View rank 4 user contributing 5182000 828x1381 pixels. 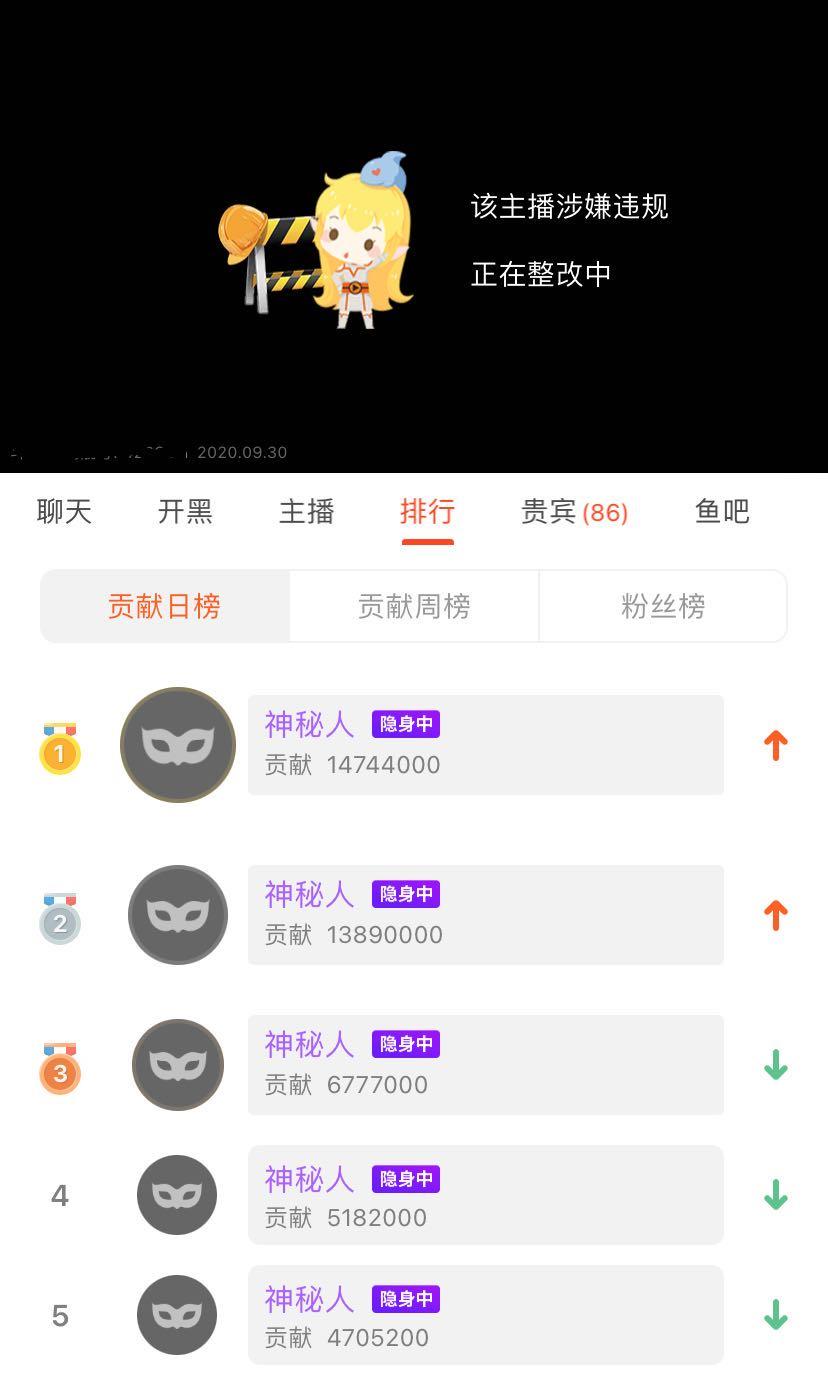click(485, 1195)
